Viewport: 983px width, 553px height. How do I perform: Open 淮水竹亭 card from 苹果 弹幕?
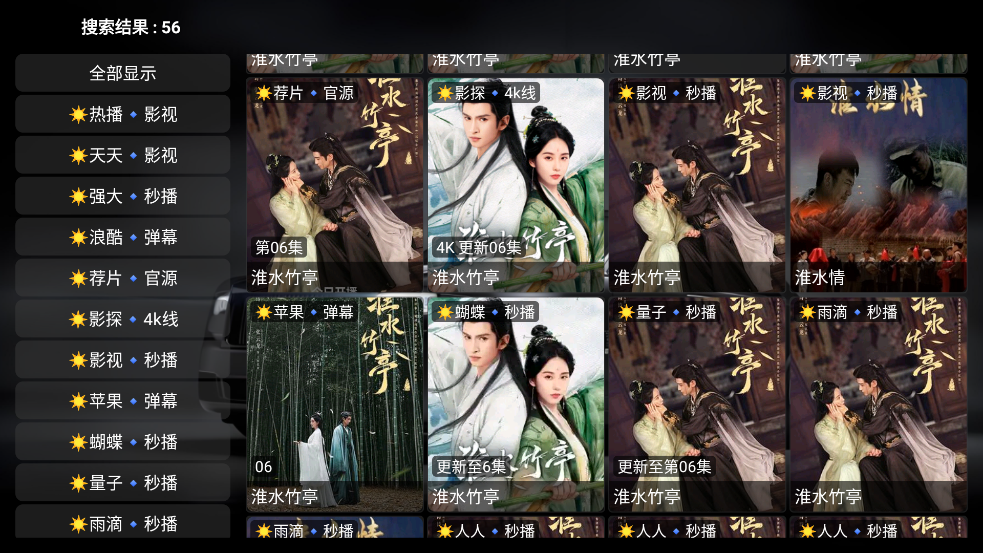tap(335, 405)
